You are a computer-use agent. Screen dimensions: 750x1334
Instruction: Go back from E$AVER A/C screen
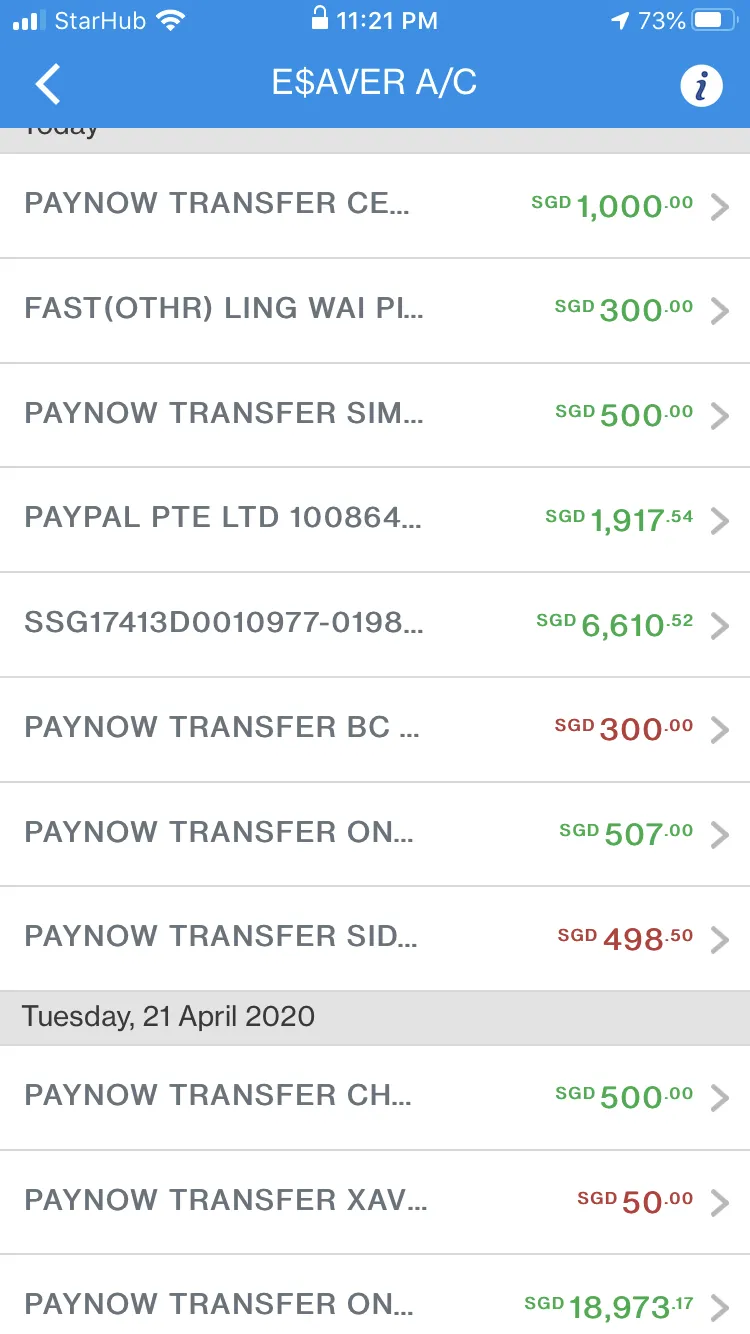(x=48, y=84)
